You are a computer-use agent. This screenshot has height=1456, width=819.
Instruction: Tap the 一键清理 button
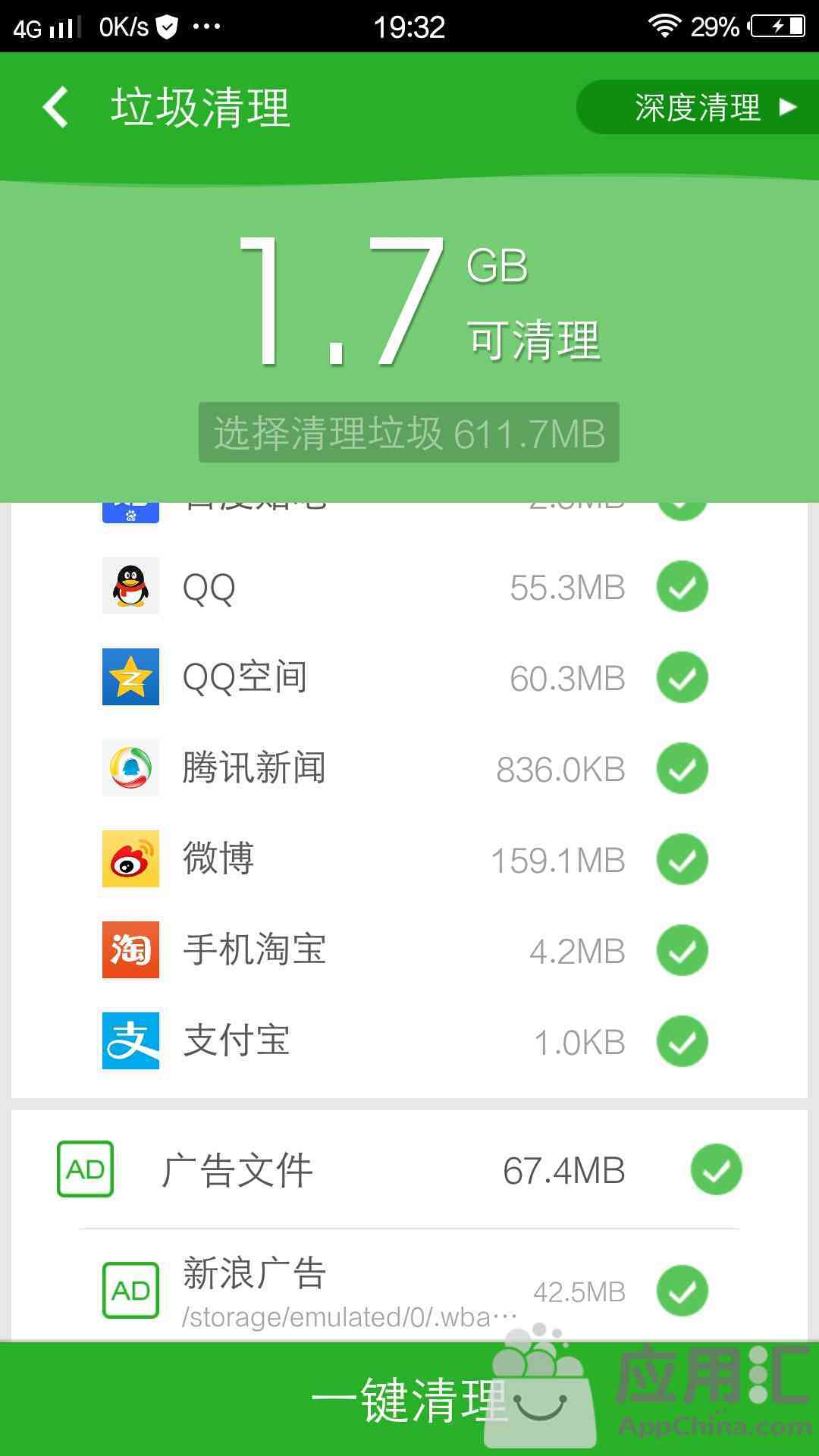(409, 1399)
